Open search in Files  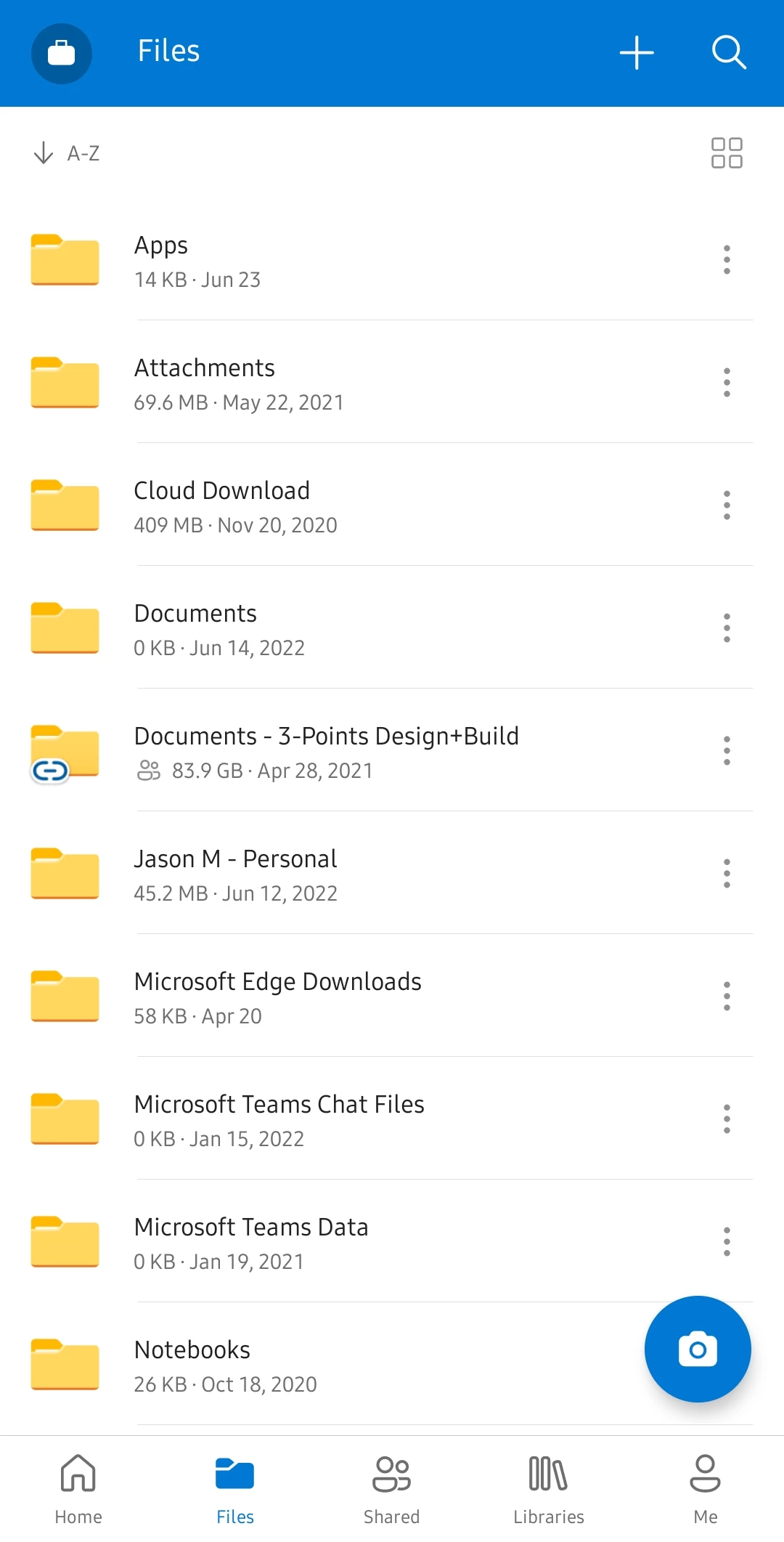click(728, 53)
